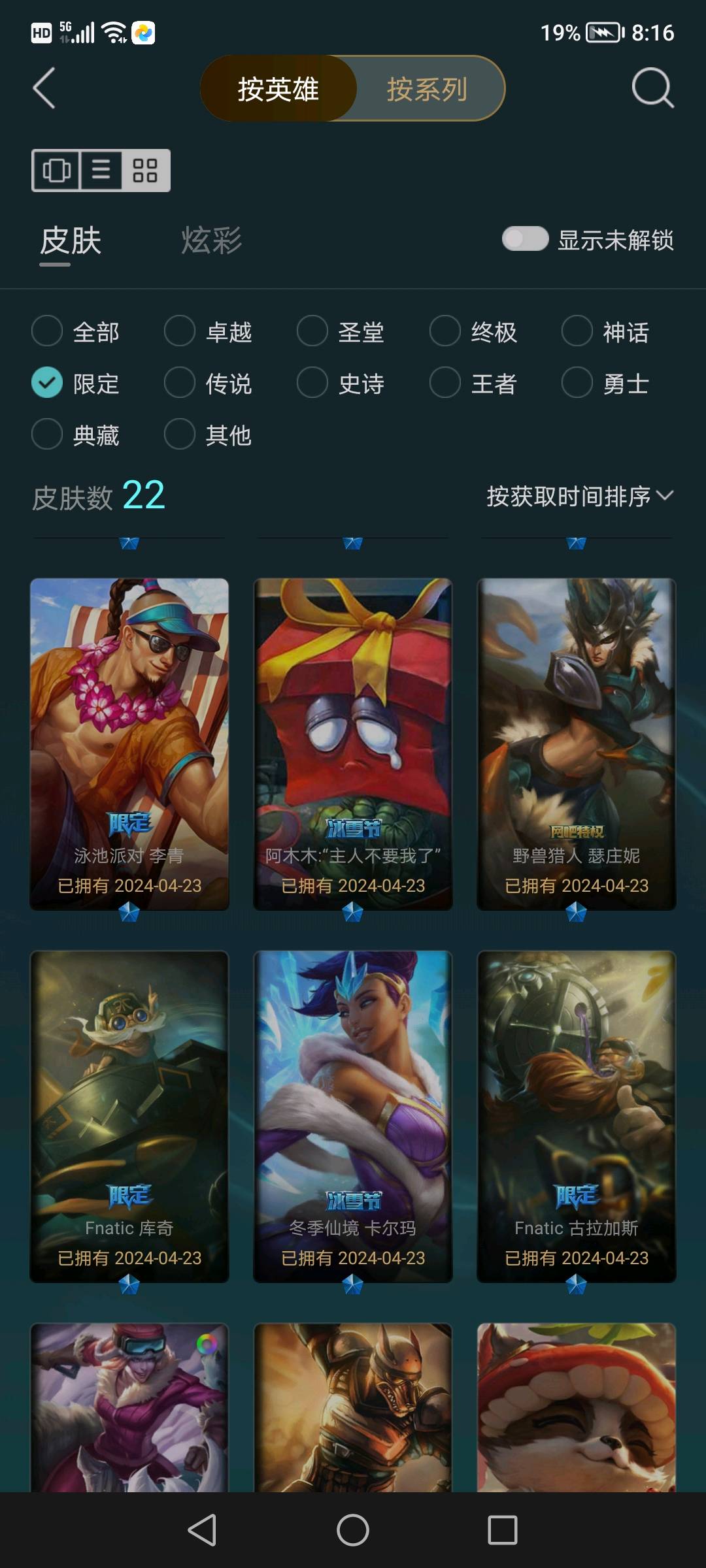Viewport: 706px width, 1568px height.
Task: Select the 典藏 filter
Action: pos(48,434)
